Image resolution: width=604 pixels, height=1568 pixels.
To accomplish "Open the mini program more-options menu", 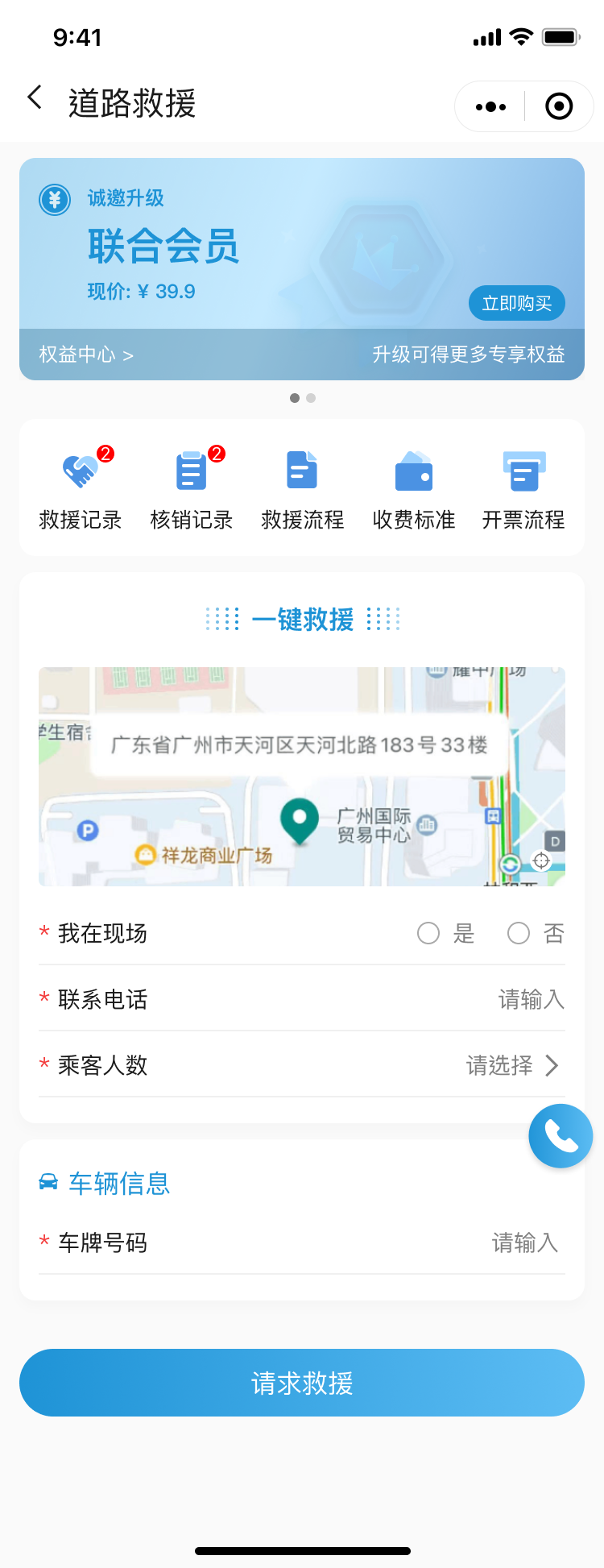I will pyautogui.click(x=490, y=106).
